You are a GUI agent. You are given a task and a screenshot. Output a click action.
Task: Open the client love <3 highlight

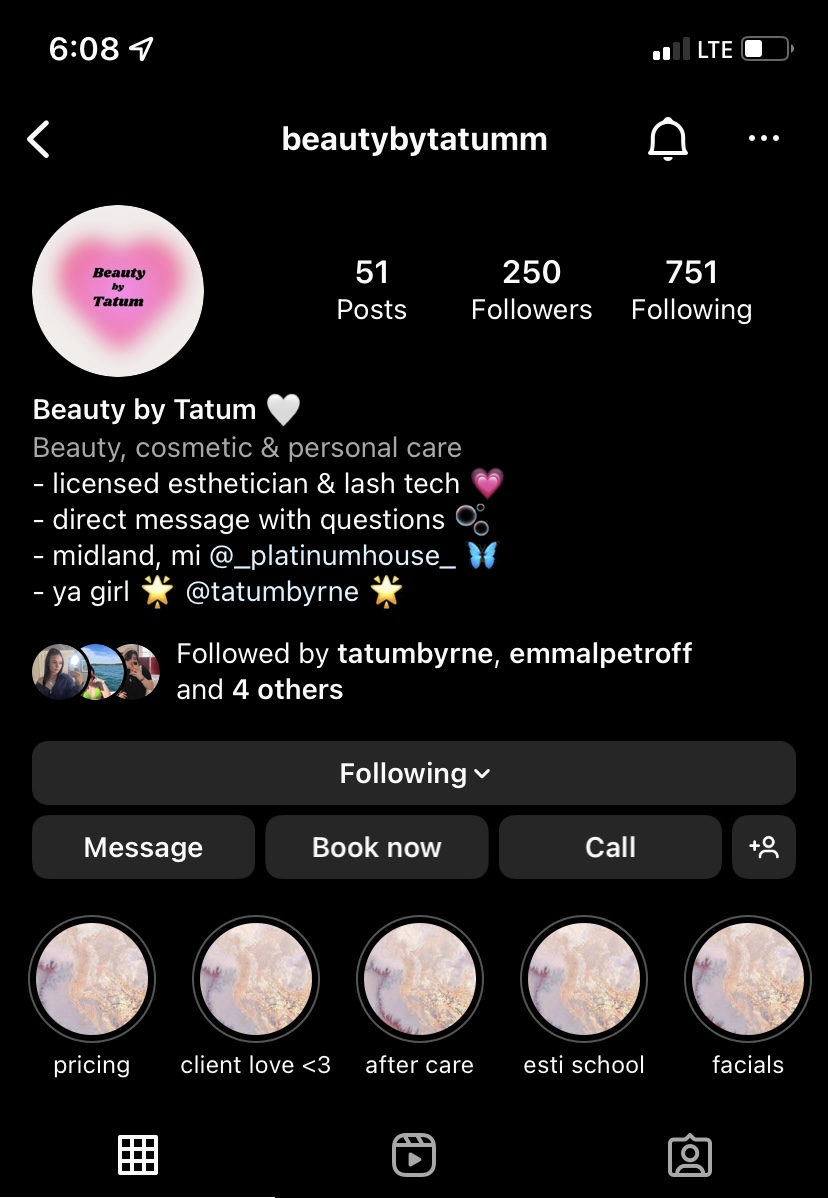tap(256, 979)
